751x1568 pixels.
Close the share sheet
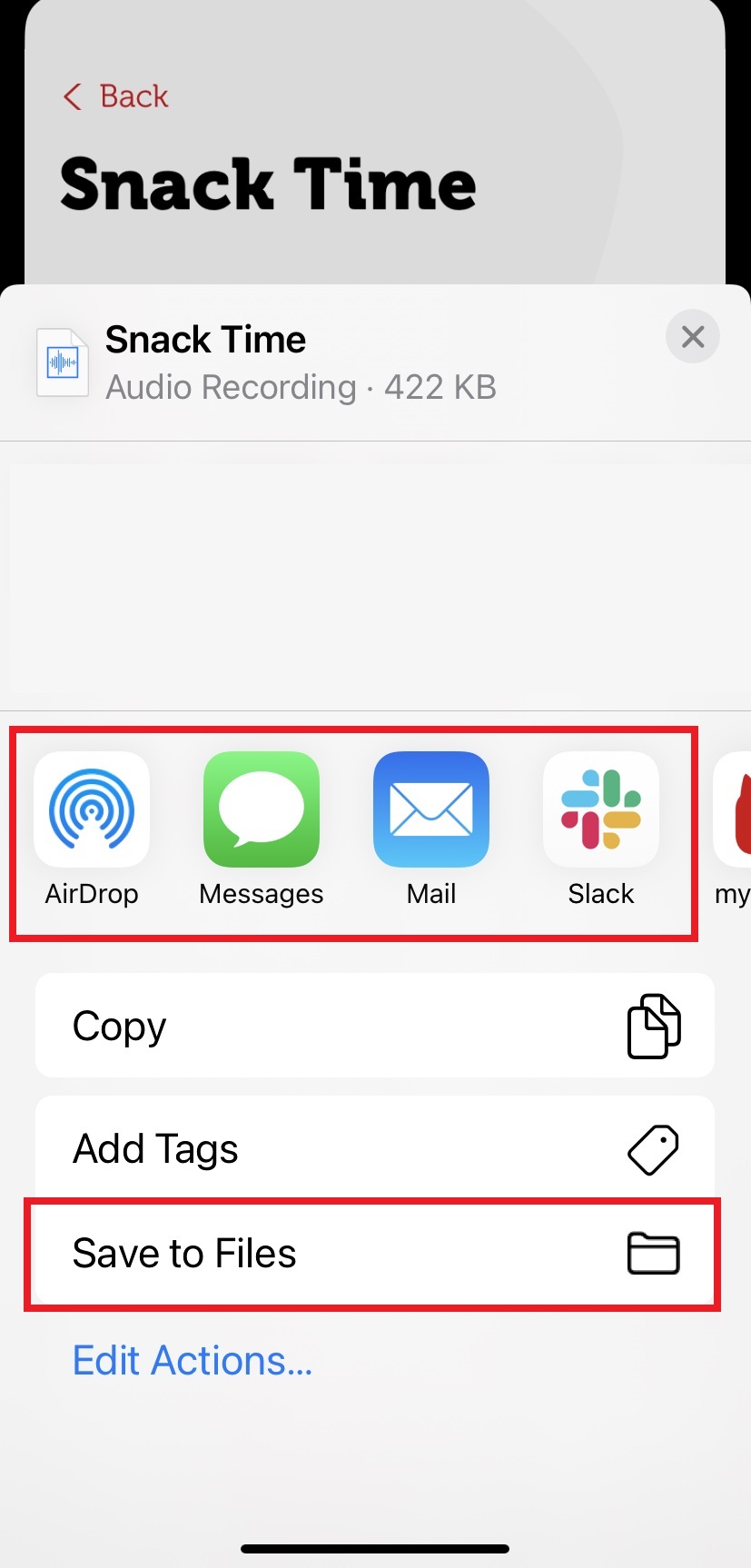click(x=692, y=337)
